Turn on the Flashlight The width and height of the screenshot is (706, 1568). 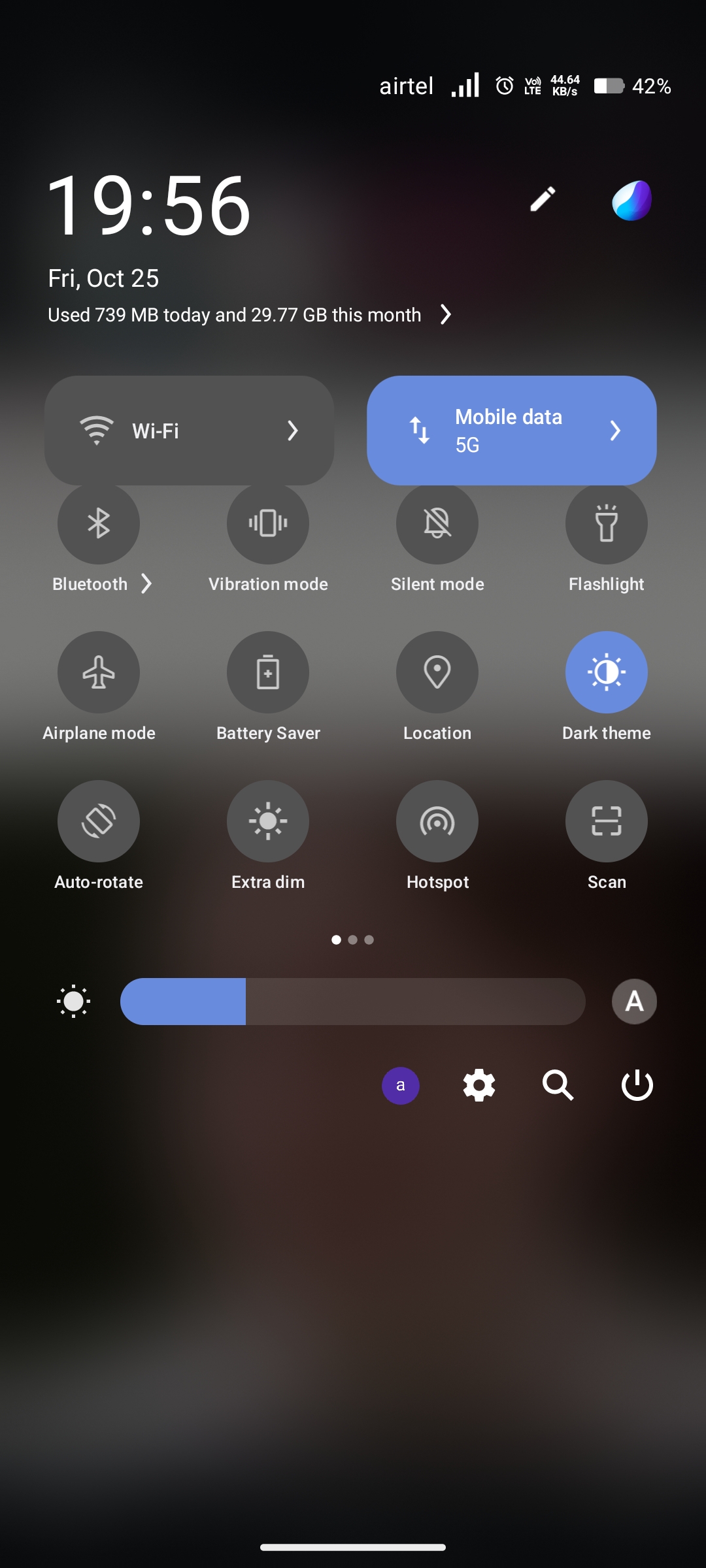[x=607, y=523]
